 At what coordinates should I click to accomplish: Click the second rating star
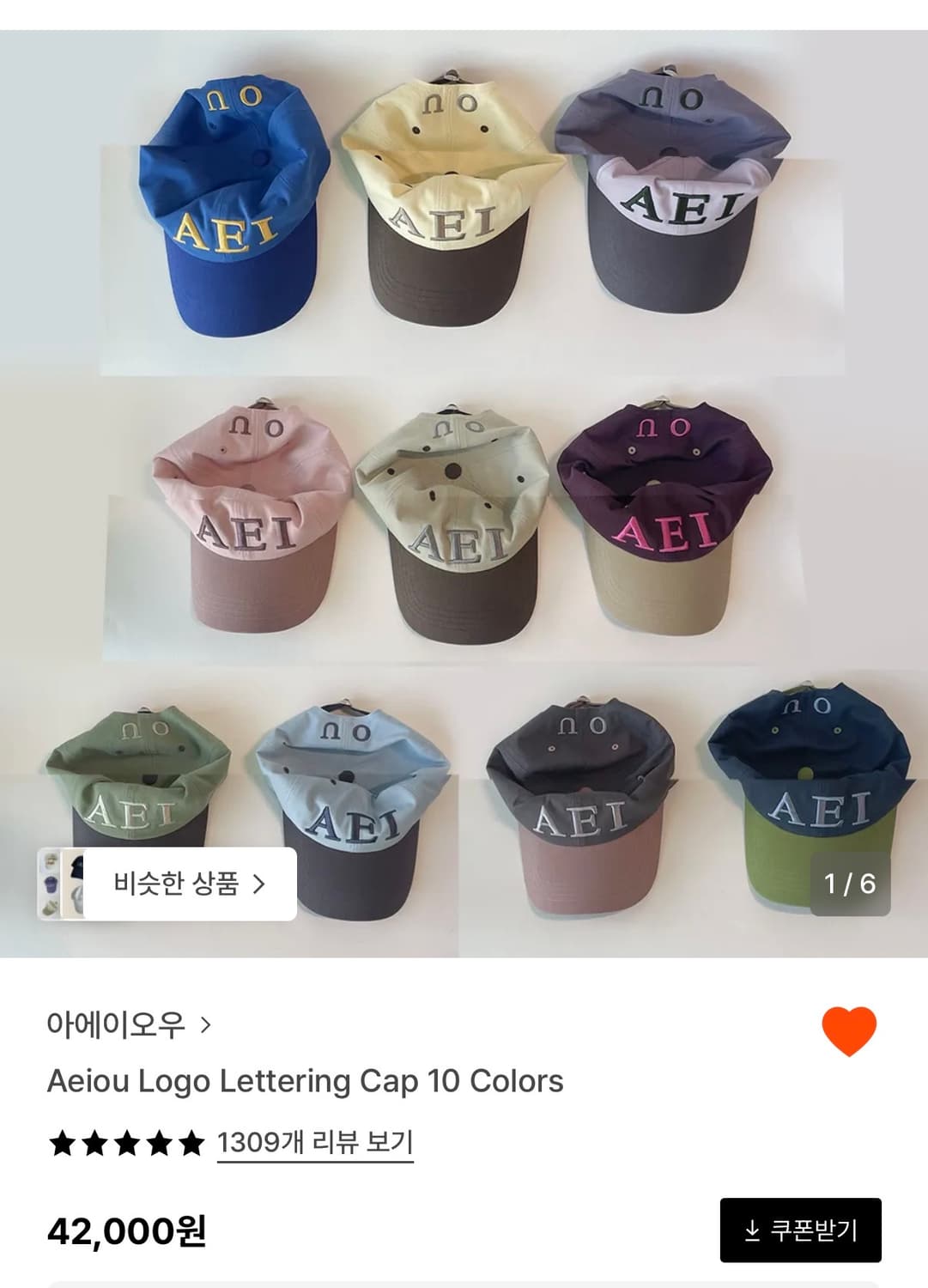94,1144
